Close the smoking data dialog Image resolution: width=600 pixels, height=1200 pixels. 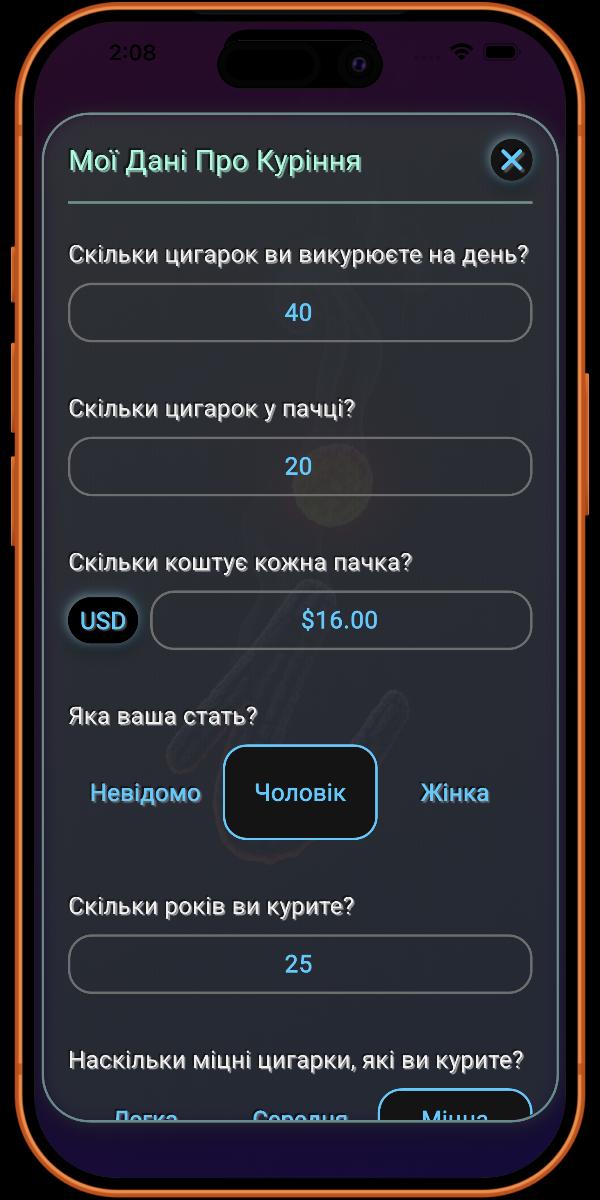pyautogui.click(x=511, y=160)
